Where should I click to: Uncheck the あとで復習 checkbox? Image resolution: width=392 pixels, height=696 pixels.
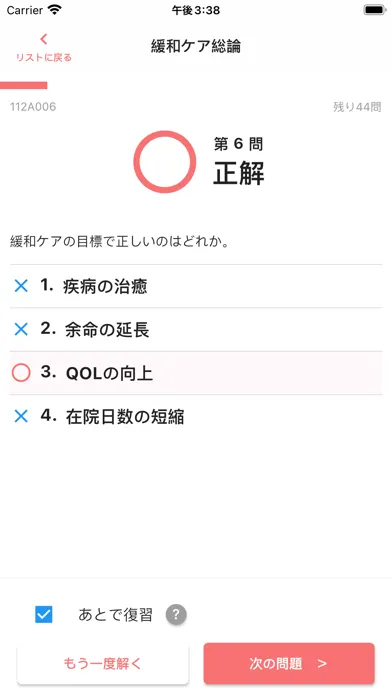tap(44, 615)
